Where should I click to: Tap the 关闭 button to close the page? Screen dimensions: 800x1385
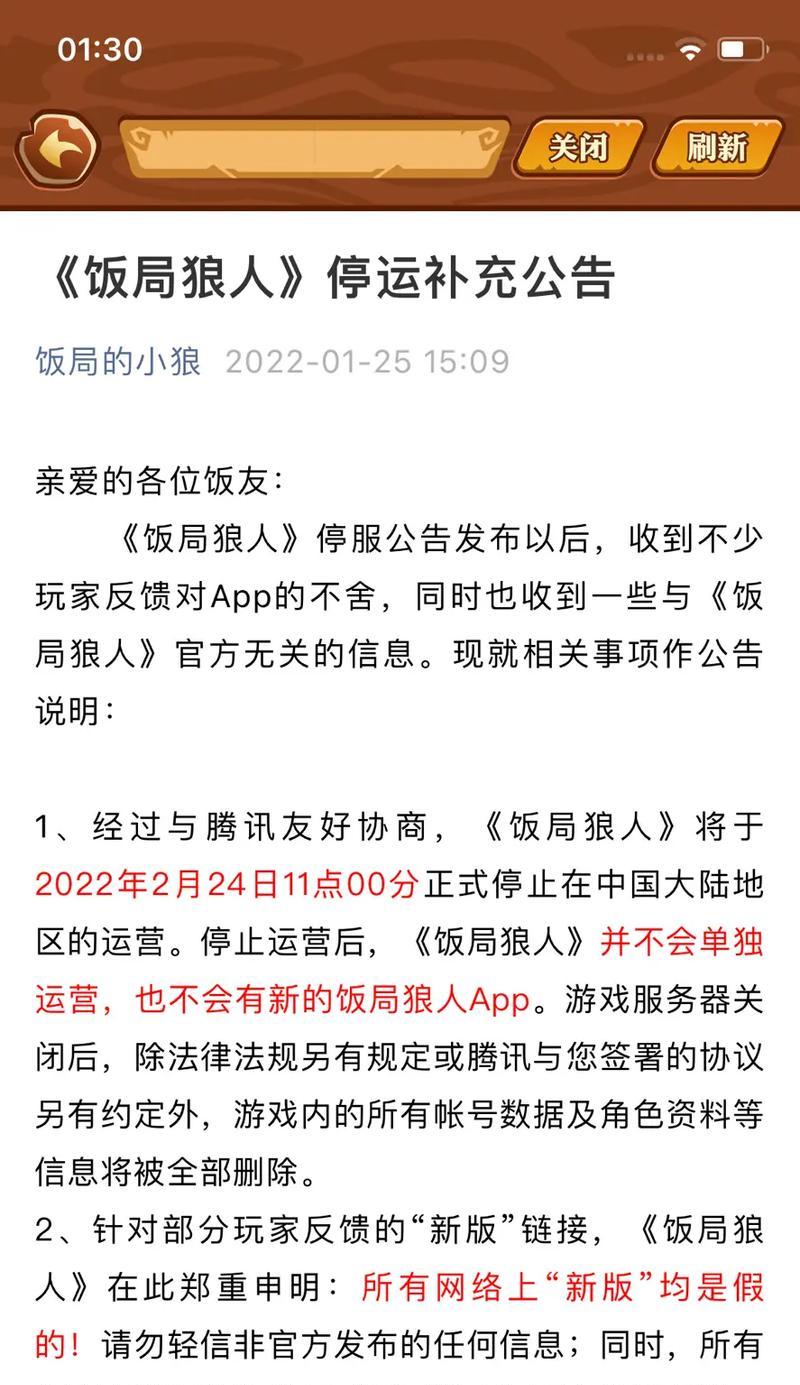pyautogui.click(x=578, y=148)
